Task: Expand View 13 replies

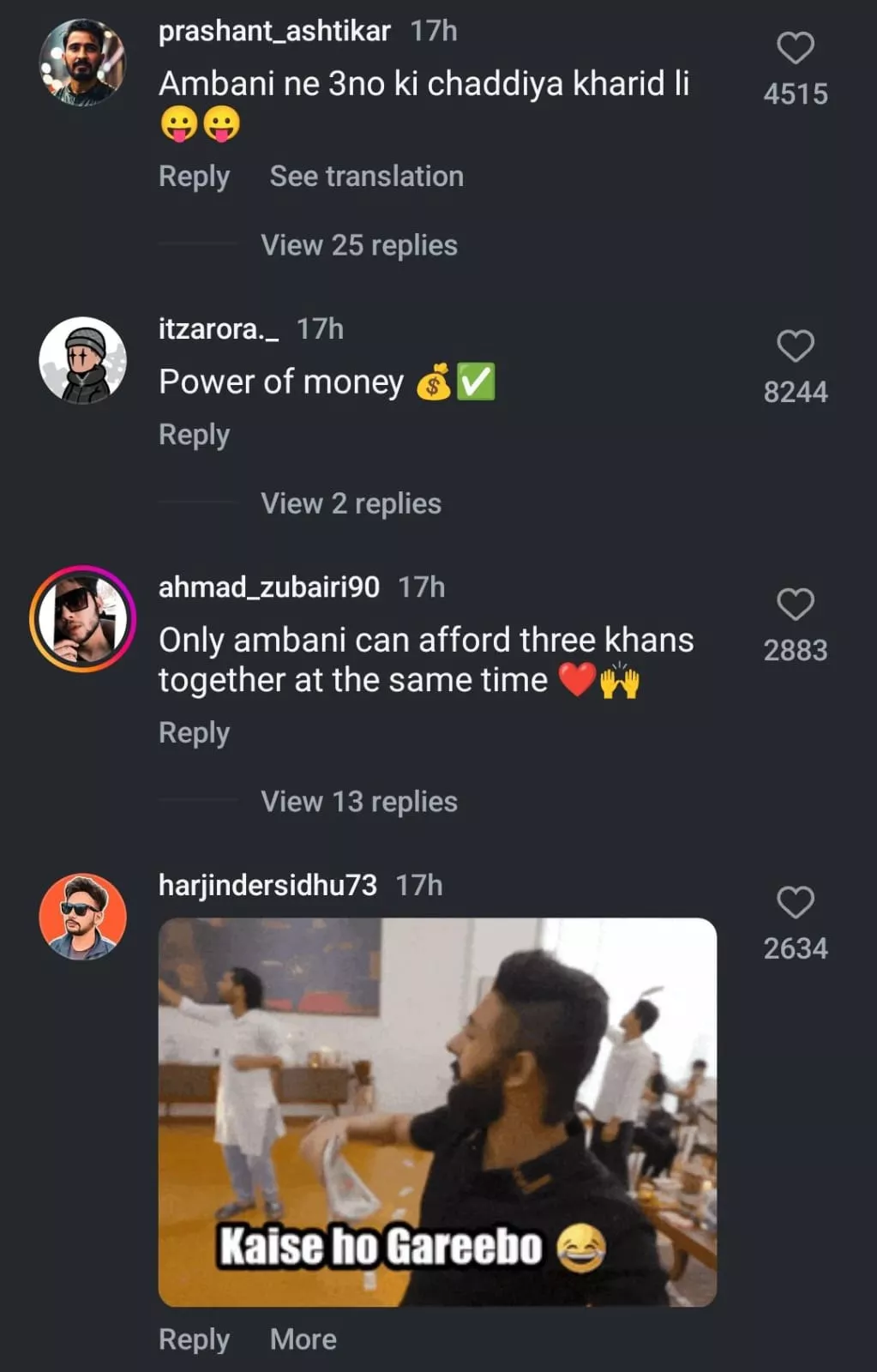Action: [358, 802]
